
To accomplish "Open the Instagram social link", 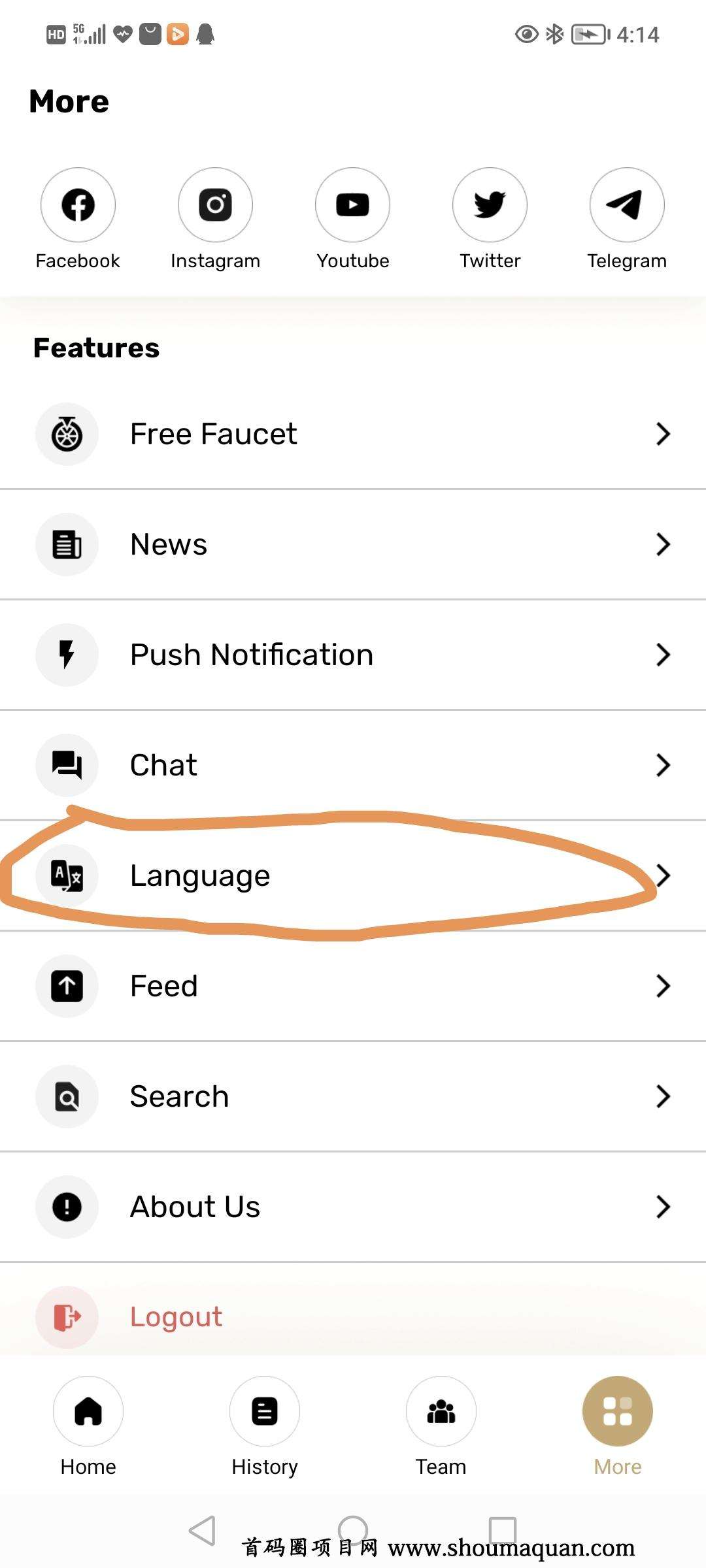I will tap(215, 205).
